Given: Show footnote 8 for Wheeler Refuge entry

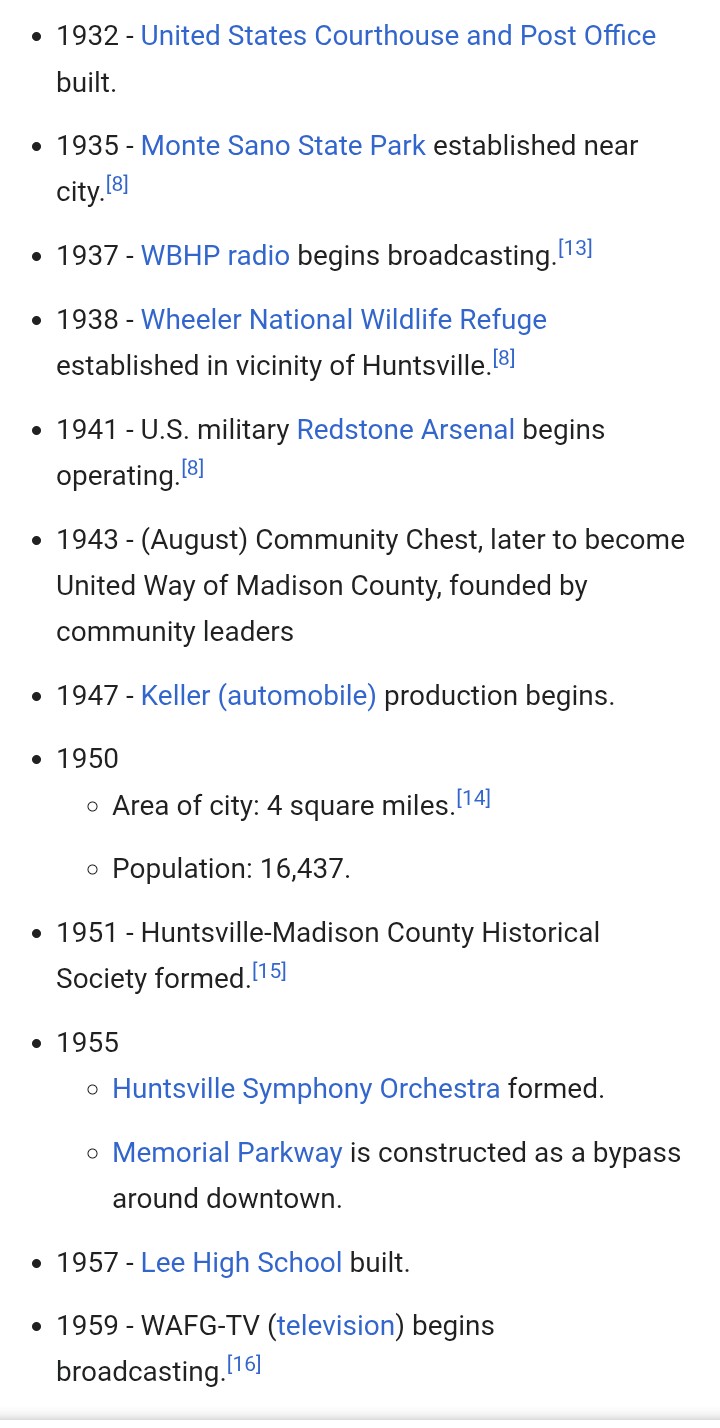Looking at the screenshot, I should pos(504,359).
